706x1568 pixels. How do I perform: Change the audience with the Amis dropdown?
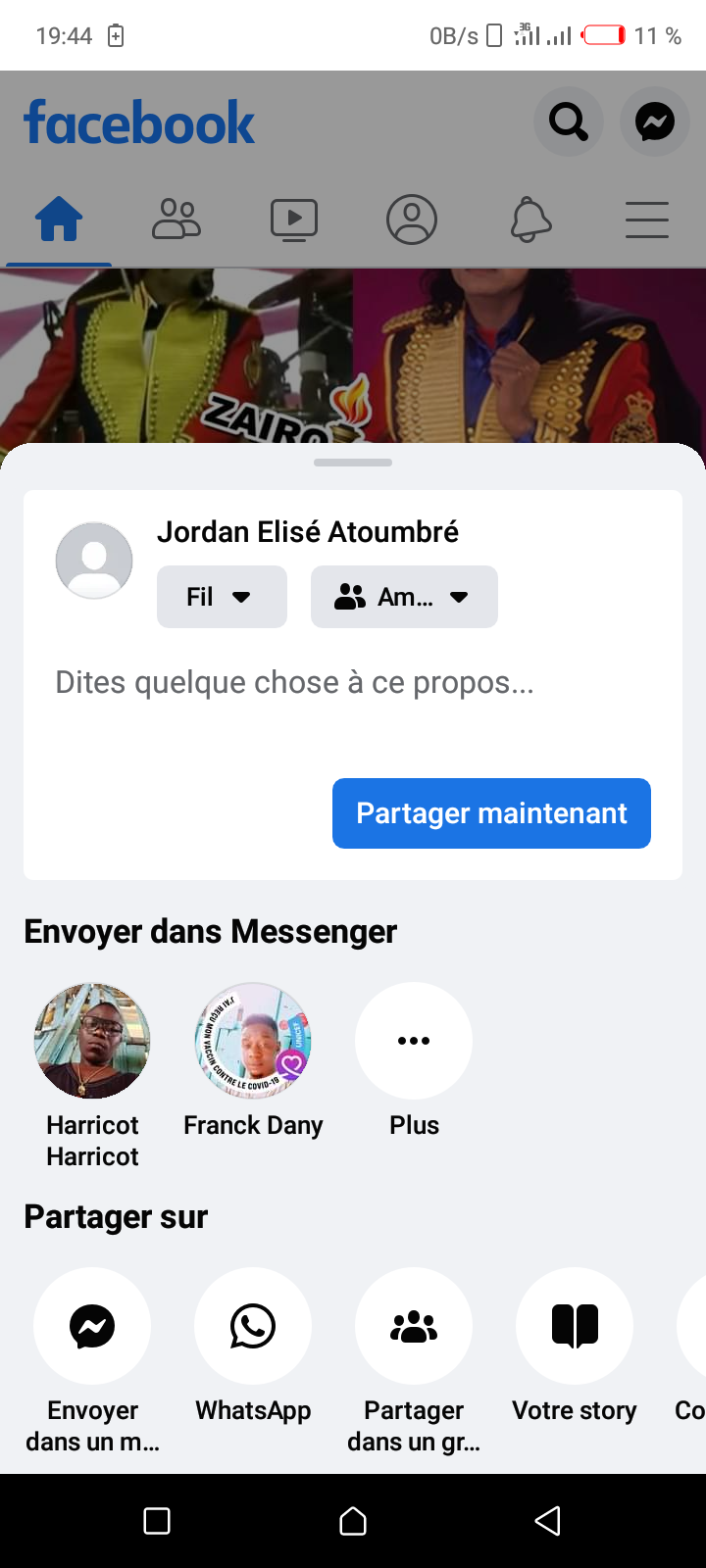(404, 597)
